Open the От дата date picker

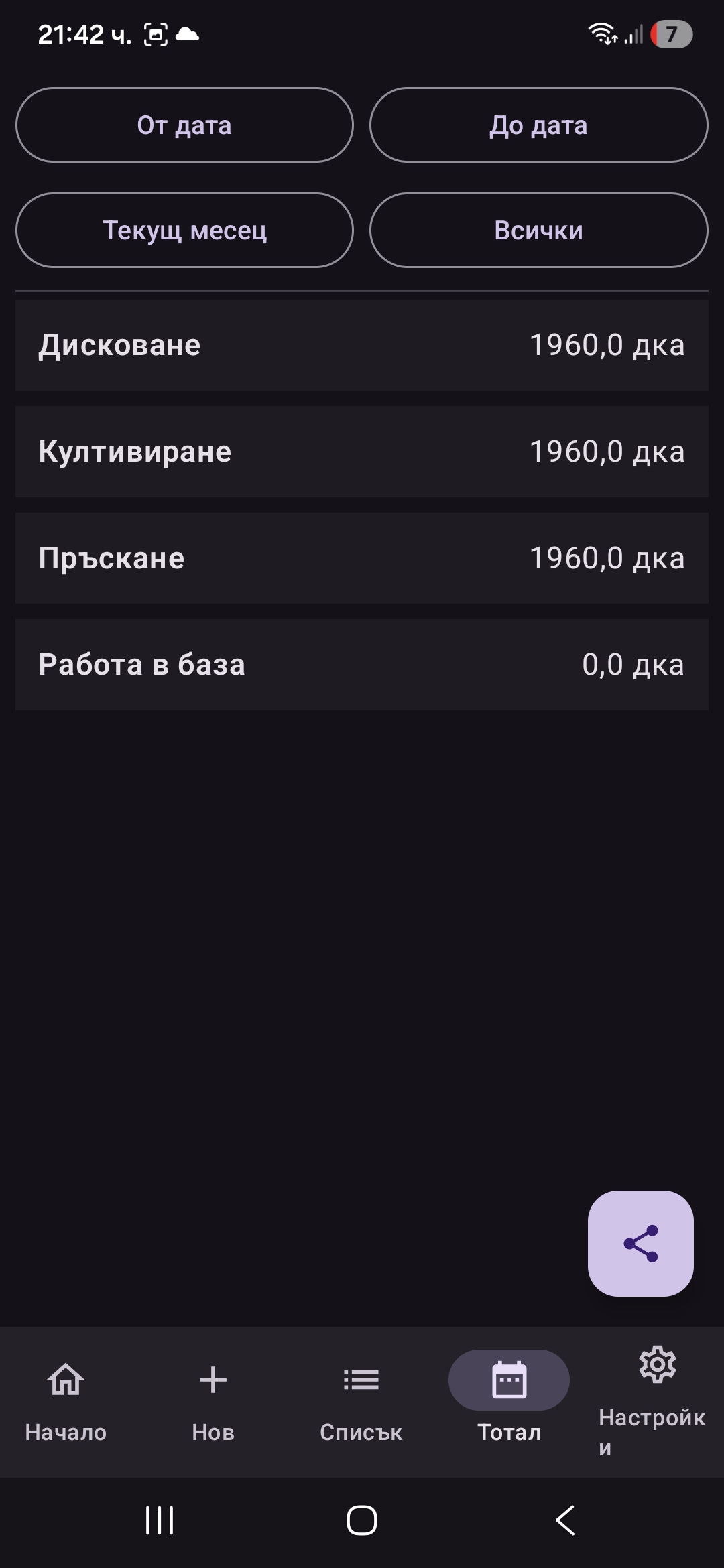184,125
